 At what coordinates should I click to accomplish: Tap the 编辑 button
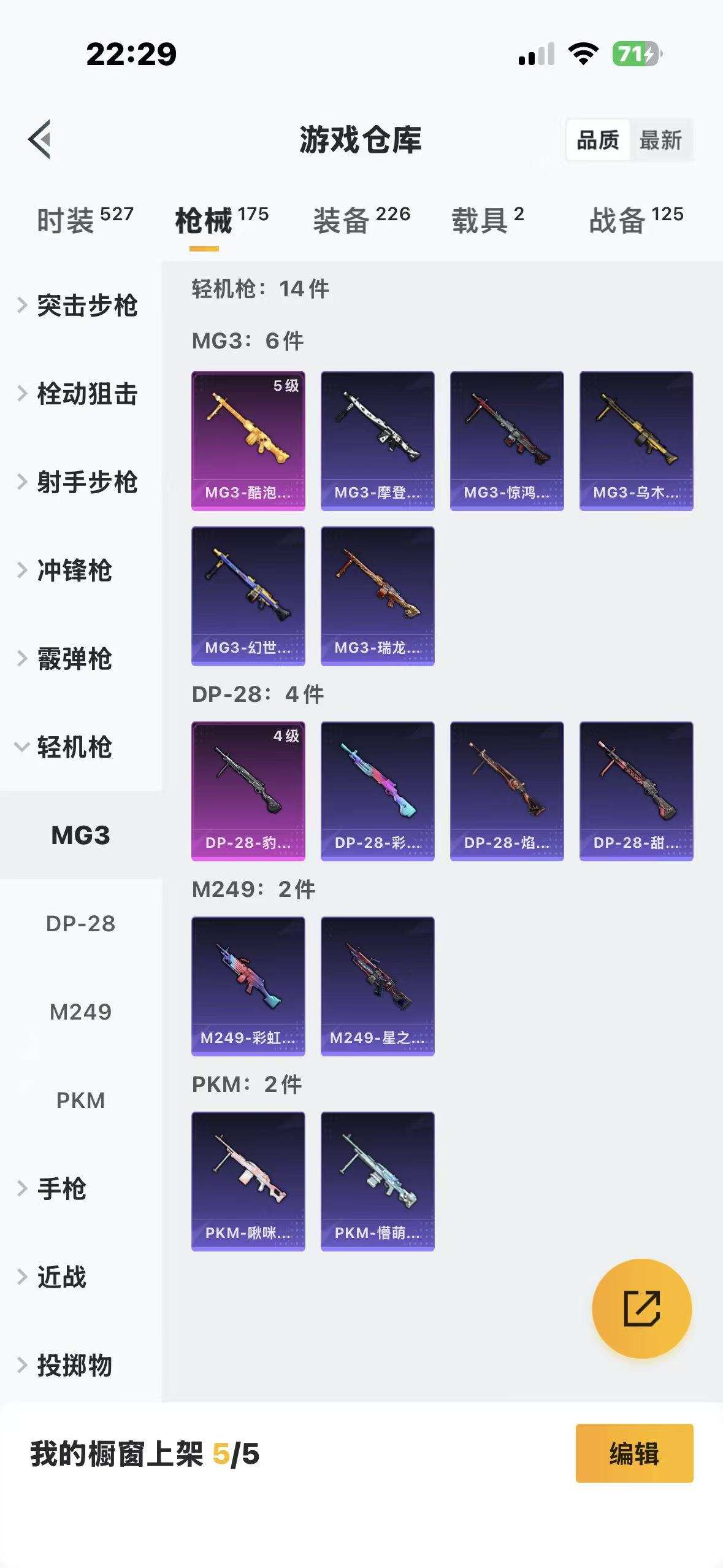[634, 1453]
